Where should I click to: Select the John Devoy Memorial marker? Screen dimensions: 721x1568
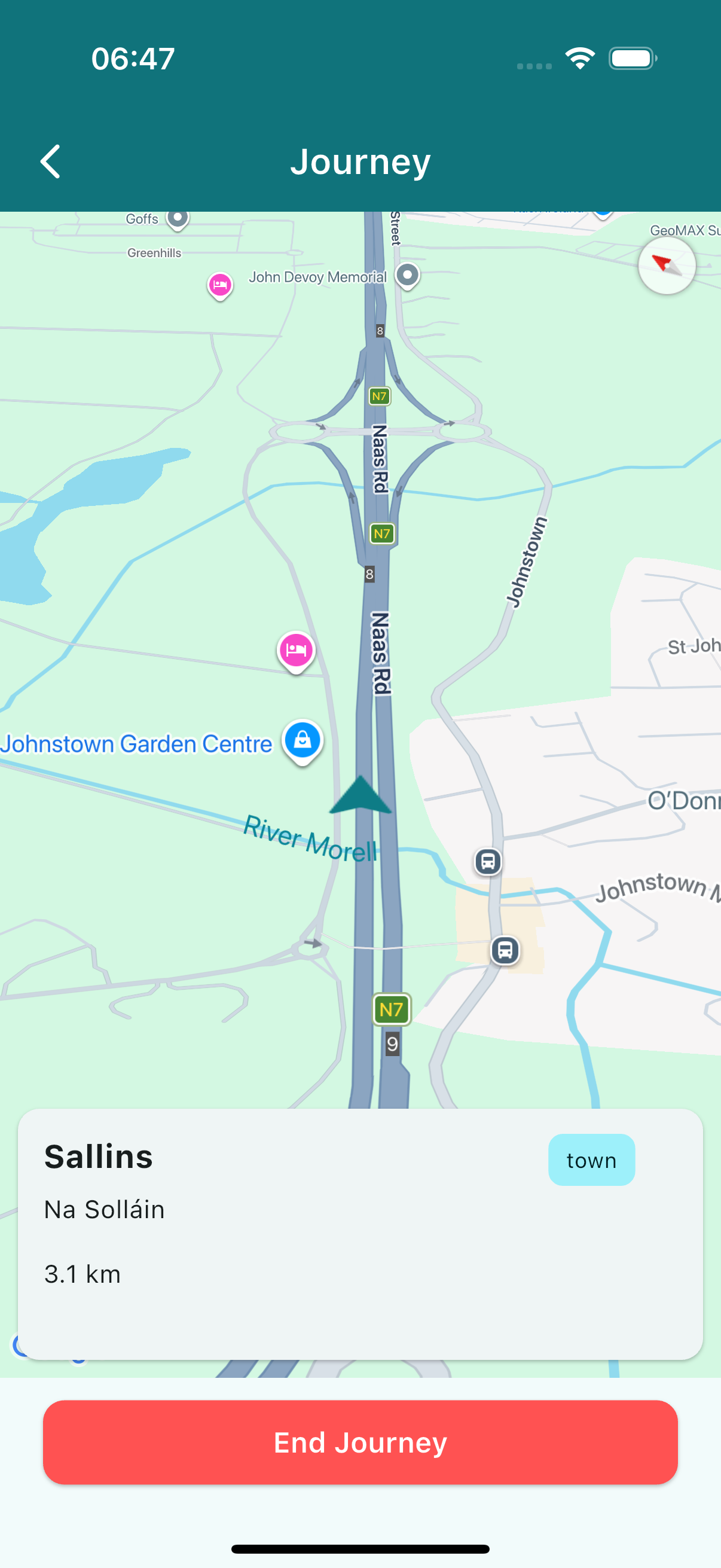pos(407,274)
